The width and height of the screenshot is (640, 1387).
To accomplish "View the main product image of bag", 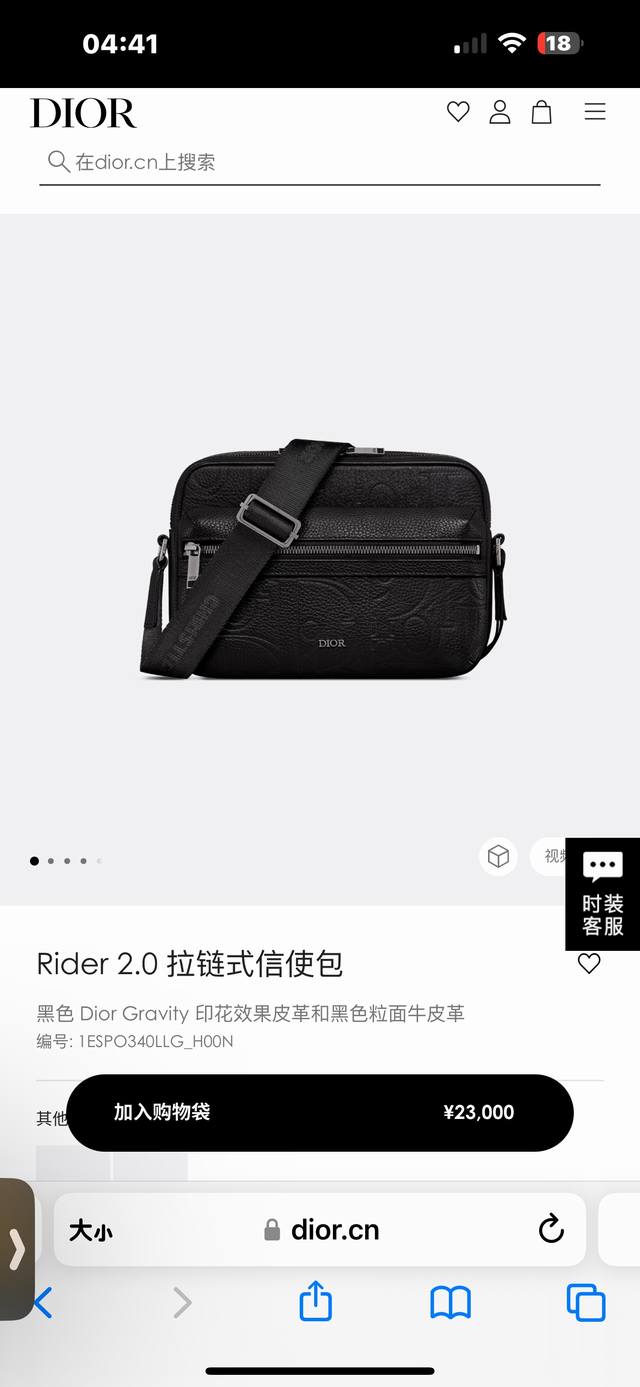I will click(x=322, y=558).
